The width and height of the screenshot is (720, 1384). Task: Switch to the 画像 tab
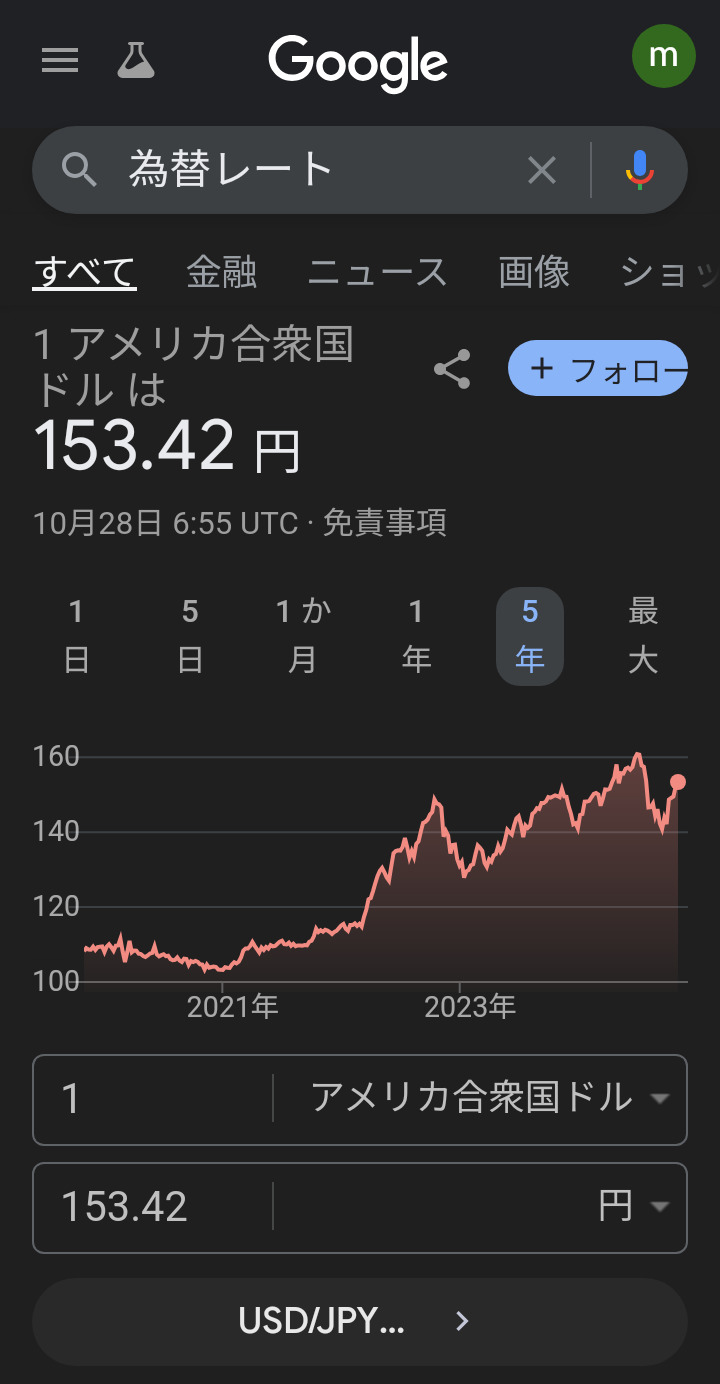[534, 272]
